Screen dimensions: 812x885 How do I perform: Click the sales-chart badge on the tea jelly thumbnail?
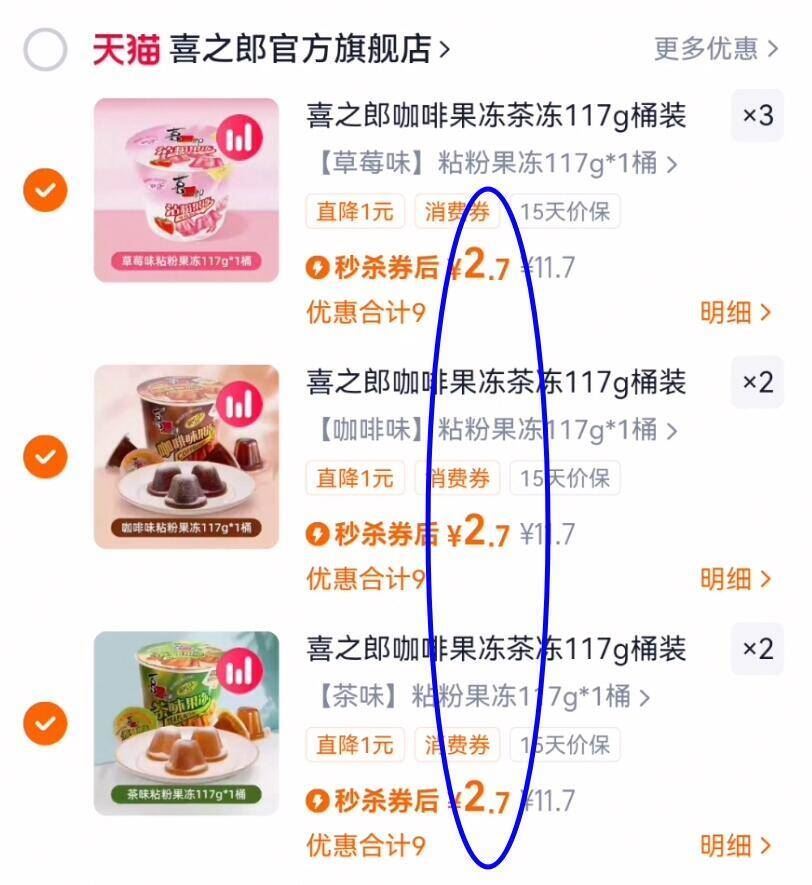(240, 672)
